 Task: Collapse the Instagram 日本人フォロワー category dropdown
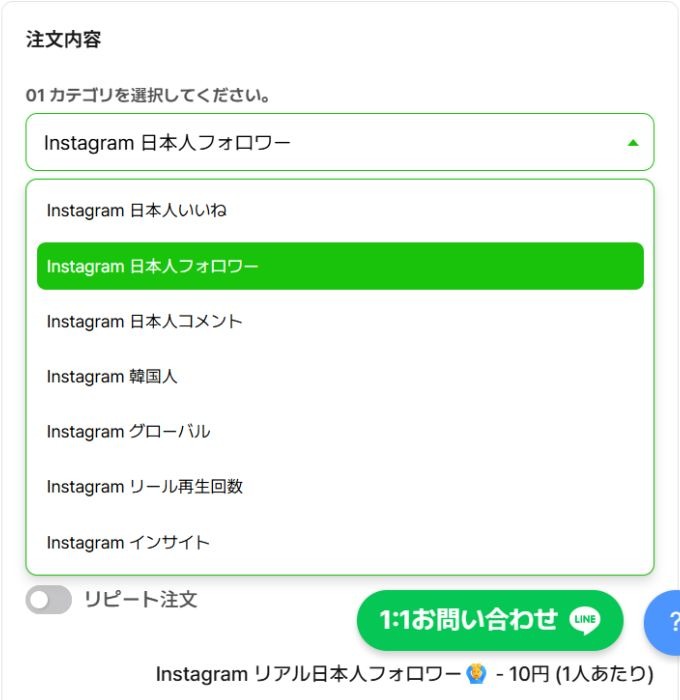point(632,143)
